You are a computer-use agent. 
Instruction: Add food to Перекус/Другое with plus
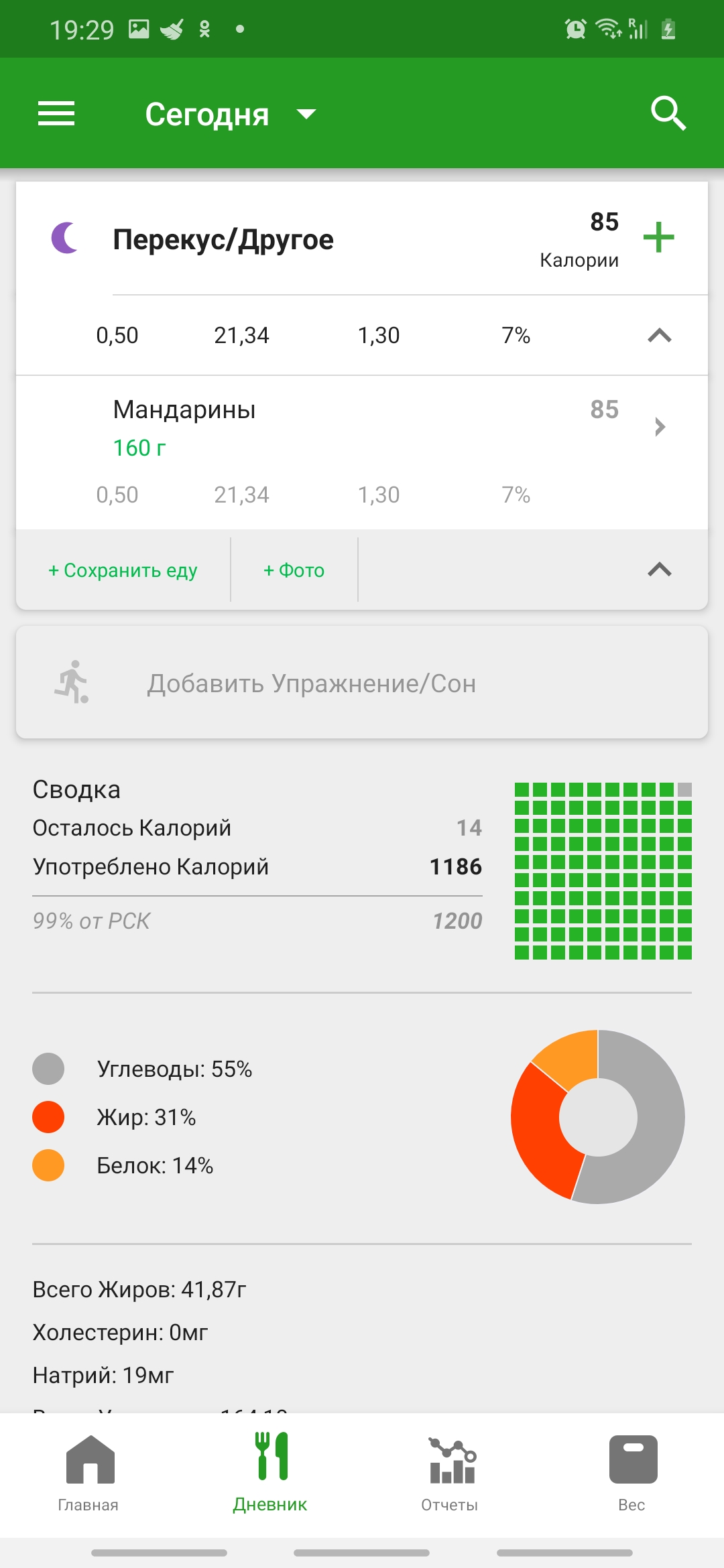658,237
